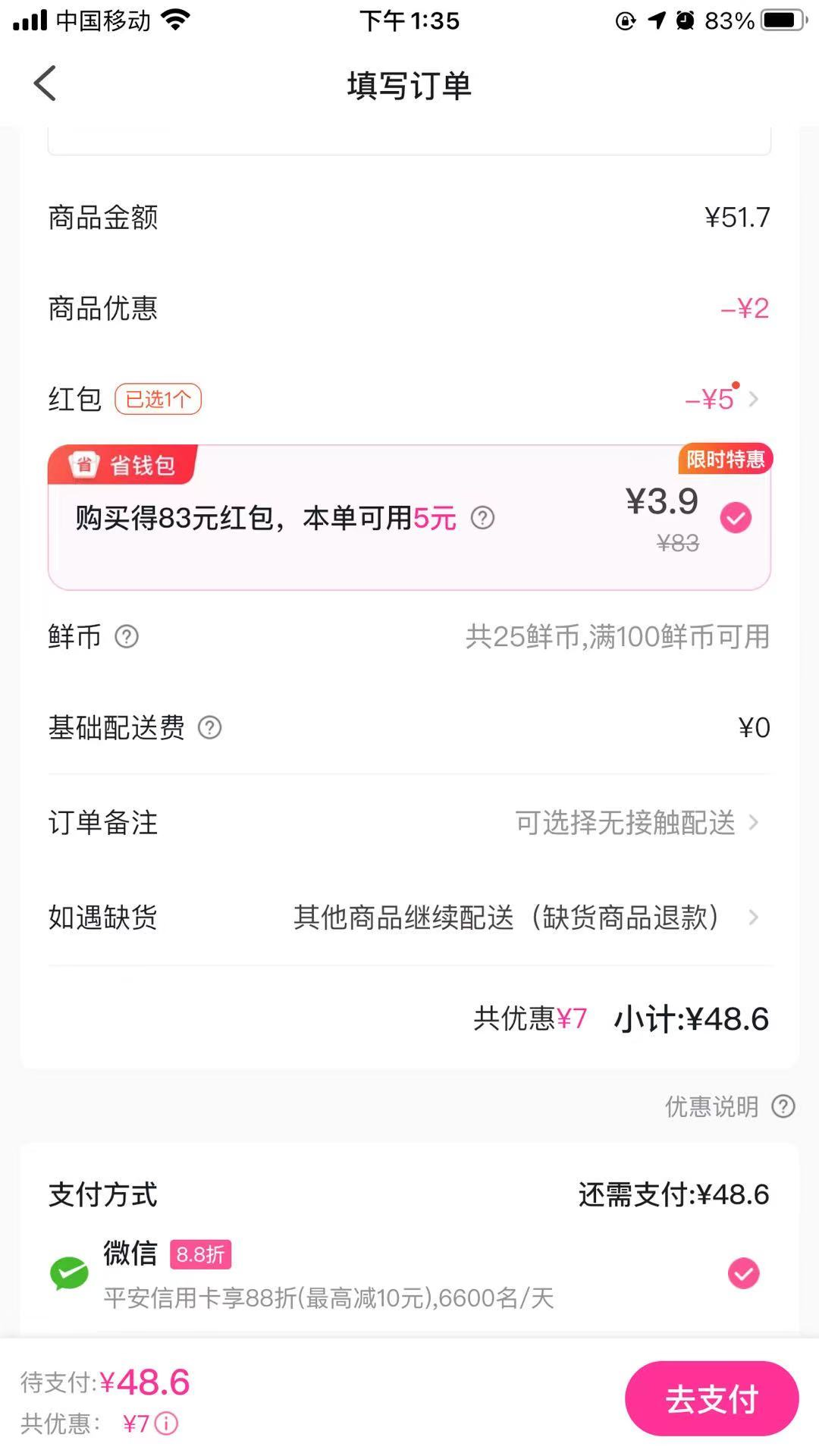Screen dimensions: 819x1456
Task: Open 订单备注 options via the chevron
Action: (x=753, y=823)
